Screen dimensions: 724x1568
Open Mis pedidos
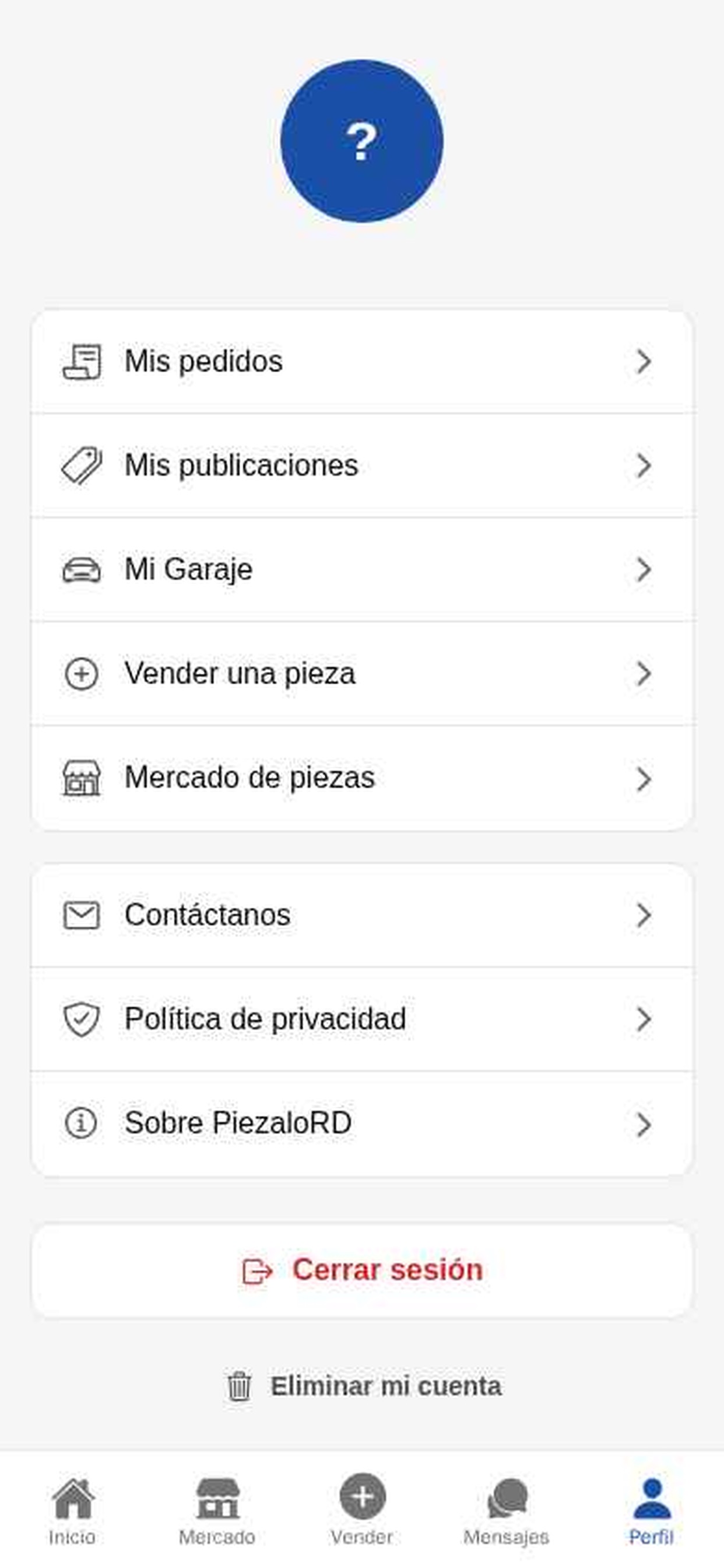pyautogui.click(x=362, y=362)
